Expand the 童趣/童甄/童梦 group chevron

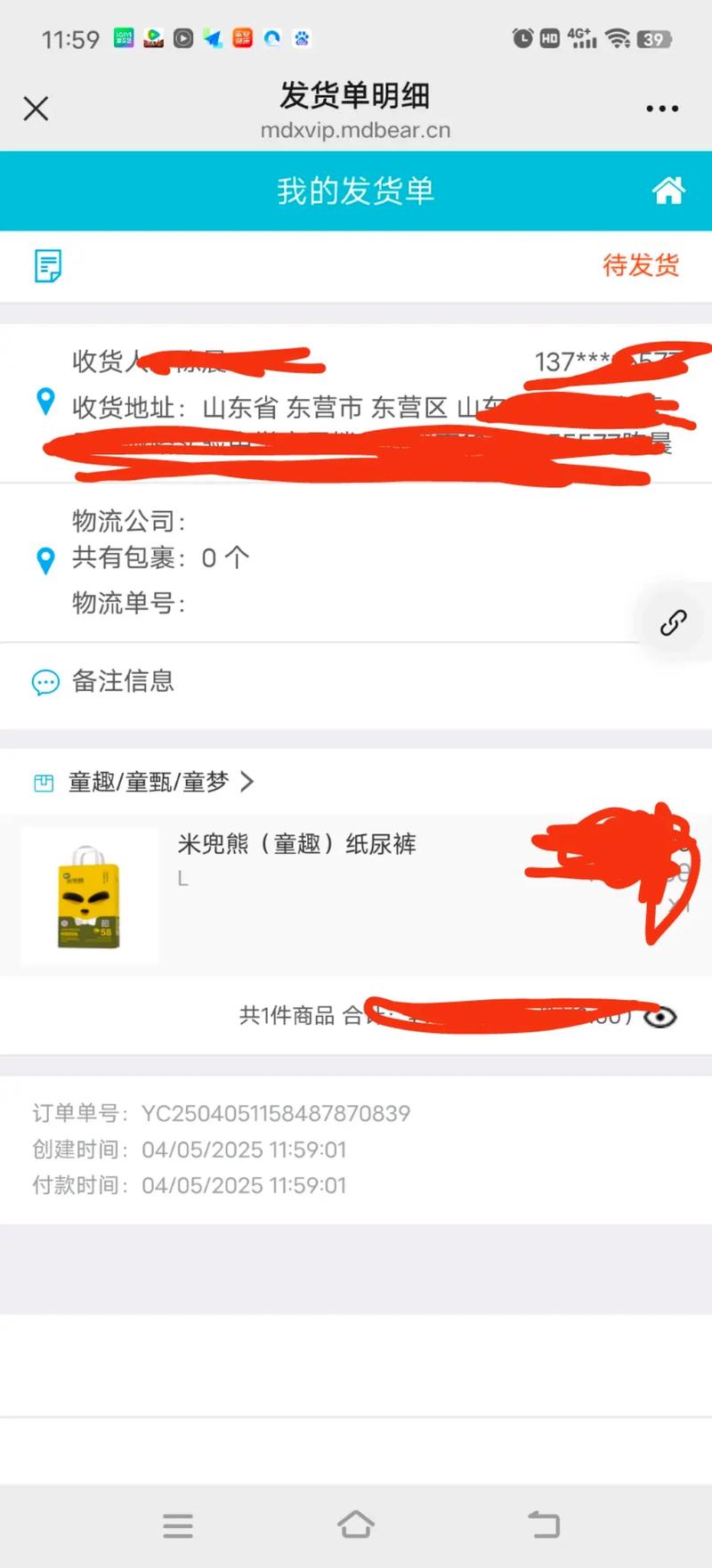[247, 782]
